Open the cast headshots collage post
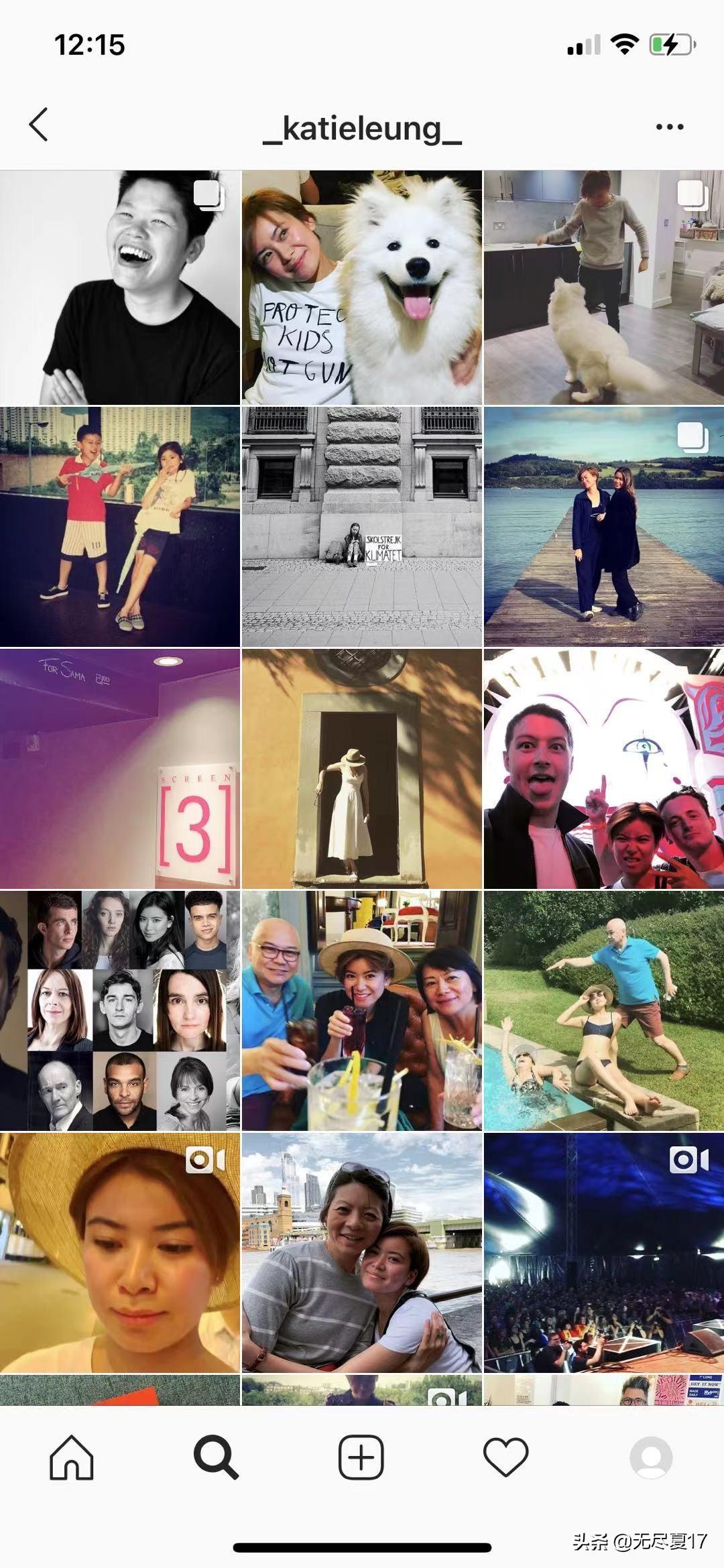The width and height of the screenshot is (724, 1568). (120, 1010)
